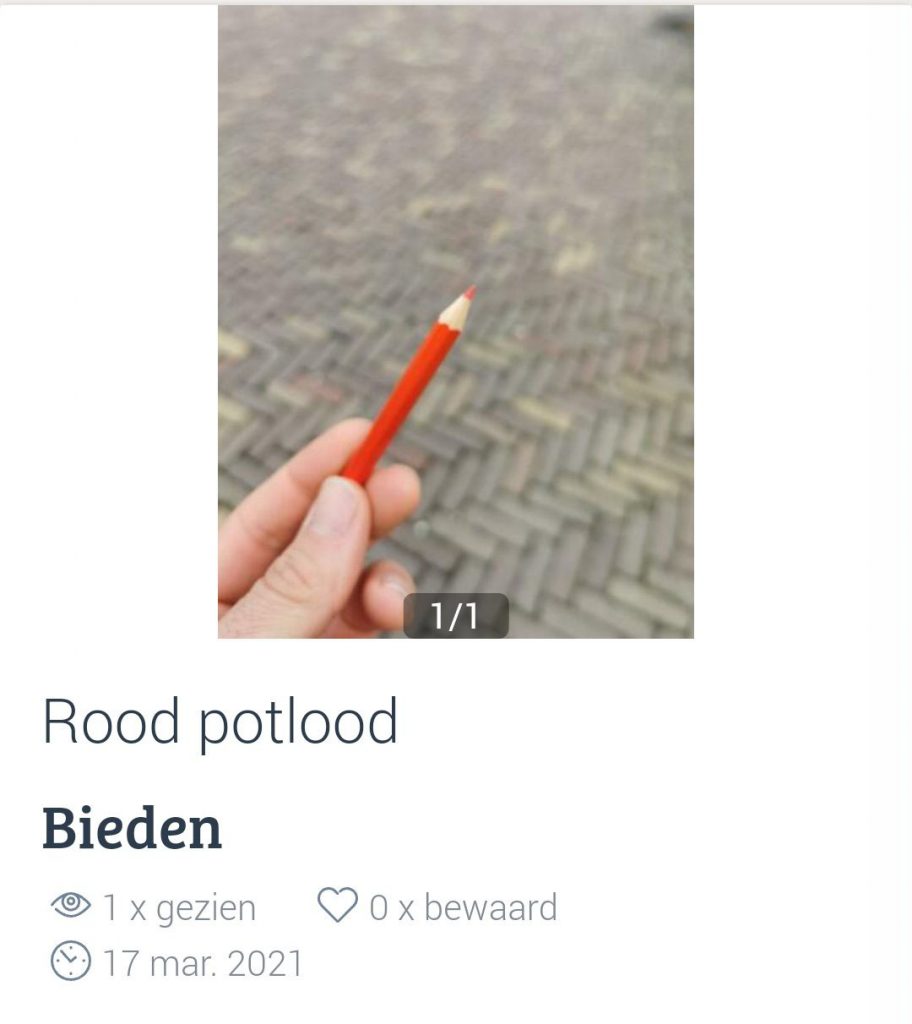The height and width of the screenshot is (1024, 912).
Task: Open the Rood potlood listing photo
Action: coord(455,320)
